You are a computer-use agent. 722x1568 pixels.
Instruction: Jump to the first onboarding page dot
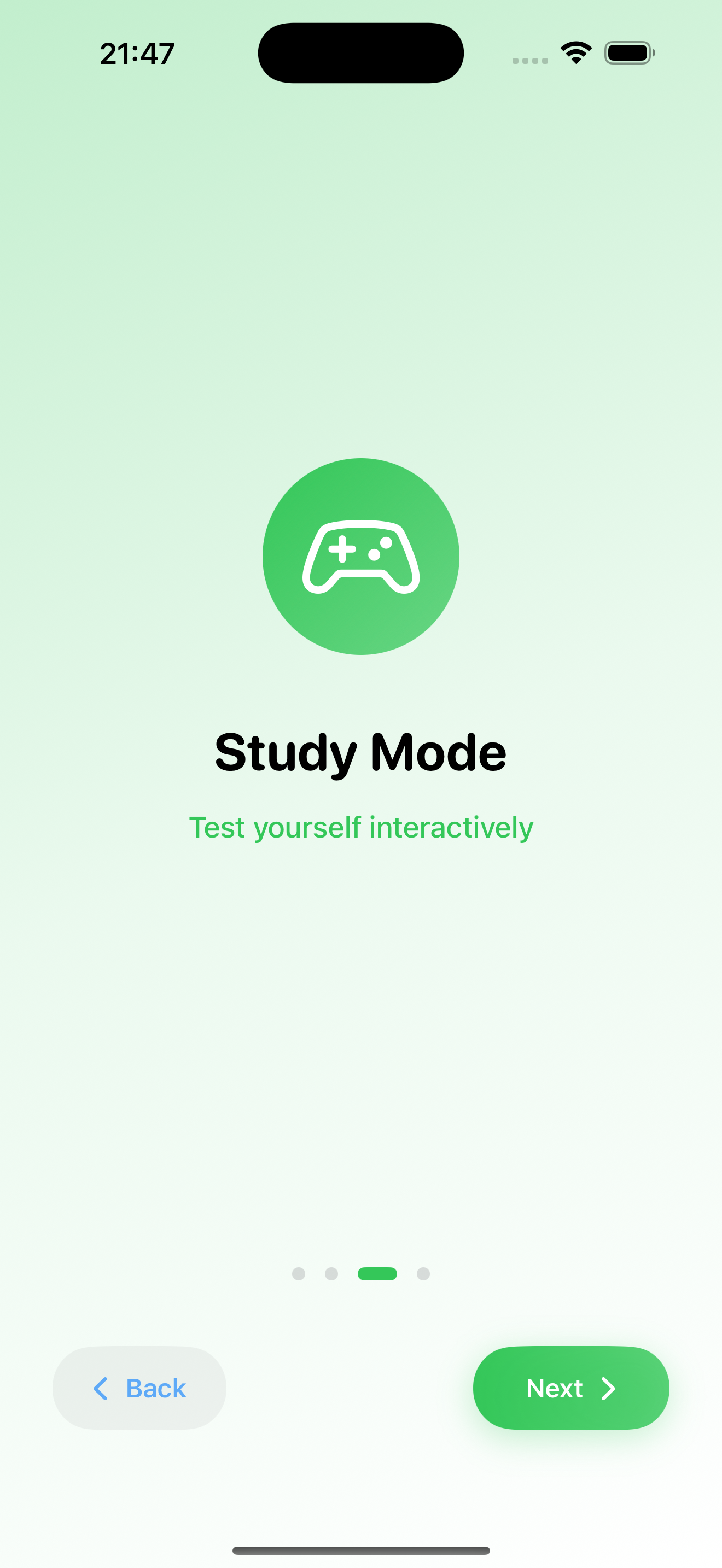tap(298, 1274)
